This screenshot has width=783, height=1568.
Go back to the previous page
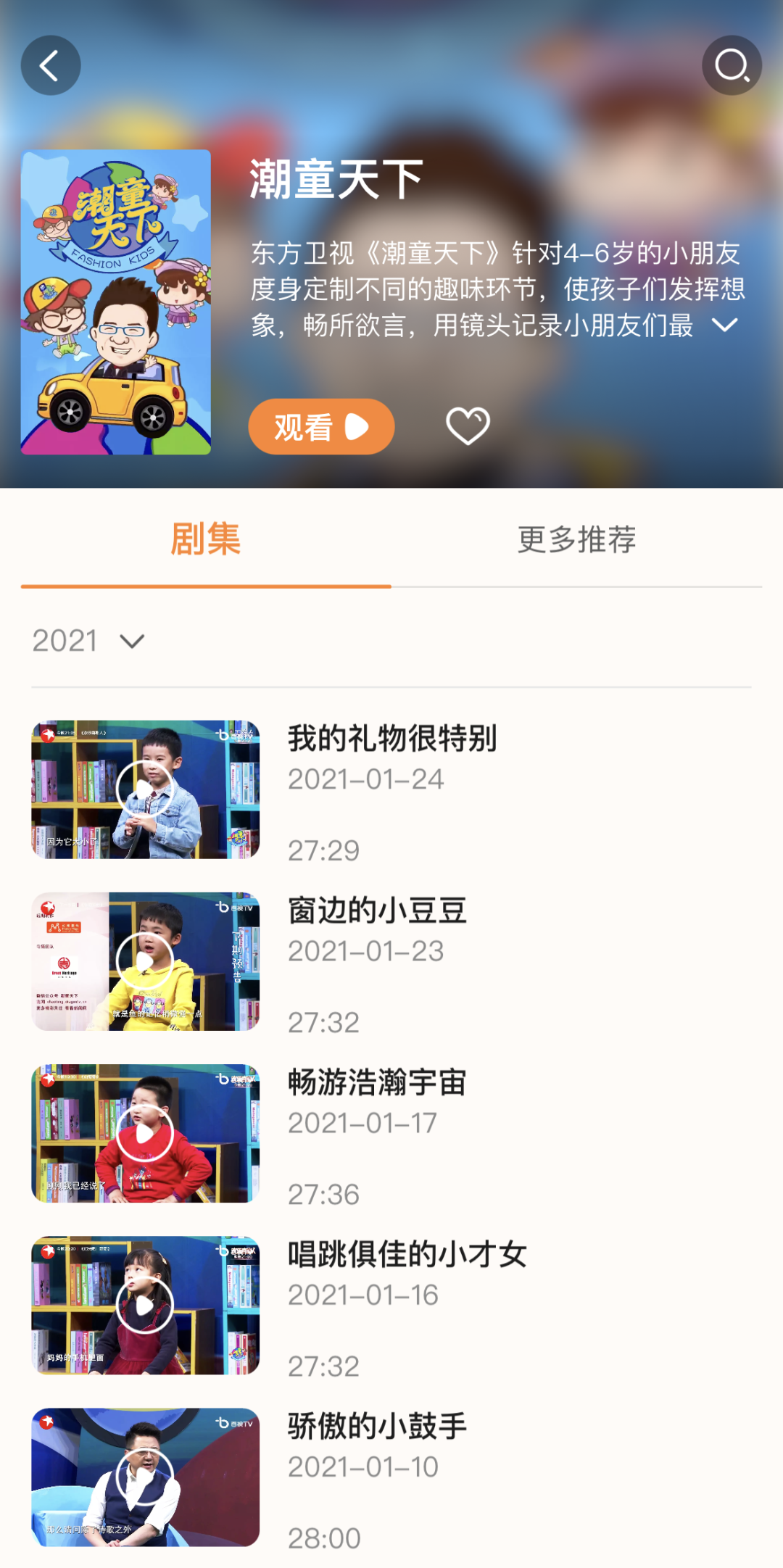tap(50, 66)
